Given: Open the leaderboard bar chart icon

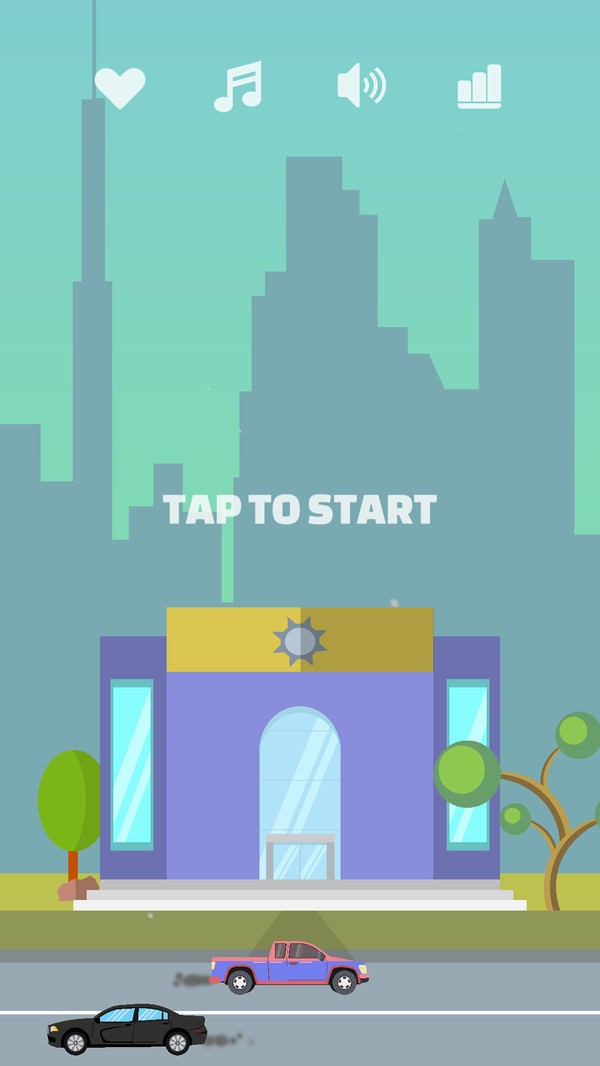Looking at the screenshot, I should click(479, 87).
